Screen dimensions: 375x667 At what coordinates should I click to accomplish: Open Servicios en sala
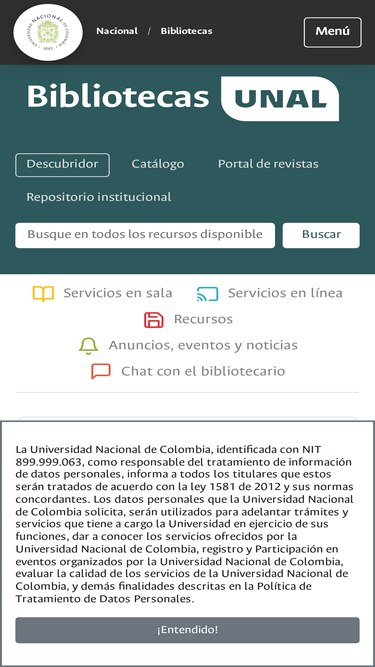pyautogui.click(x=102, y=294)
